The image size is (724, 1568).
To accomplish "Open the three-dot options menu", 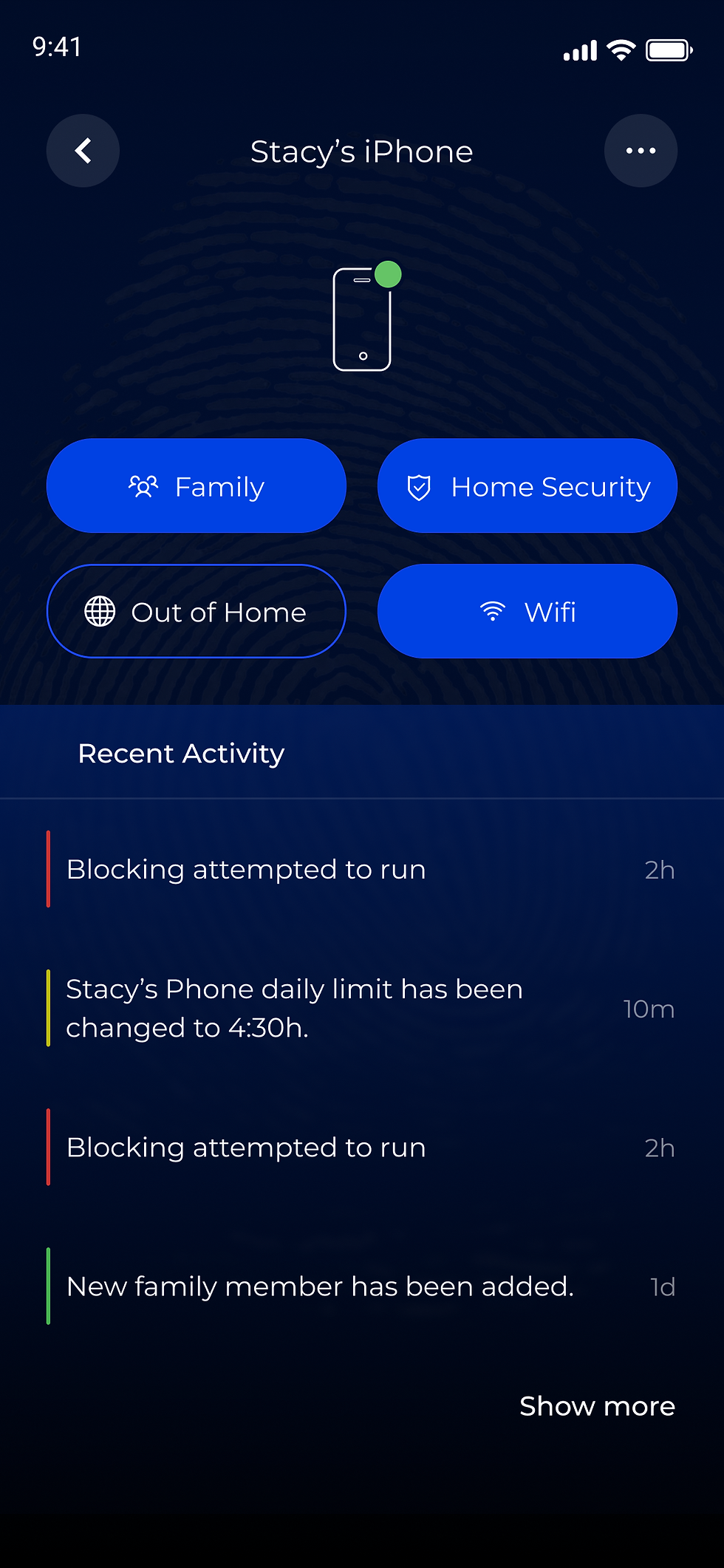I will pyautogui.click(x=641, y=150).
